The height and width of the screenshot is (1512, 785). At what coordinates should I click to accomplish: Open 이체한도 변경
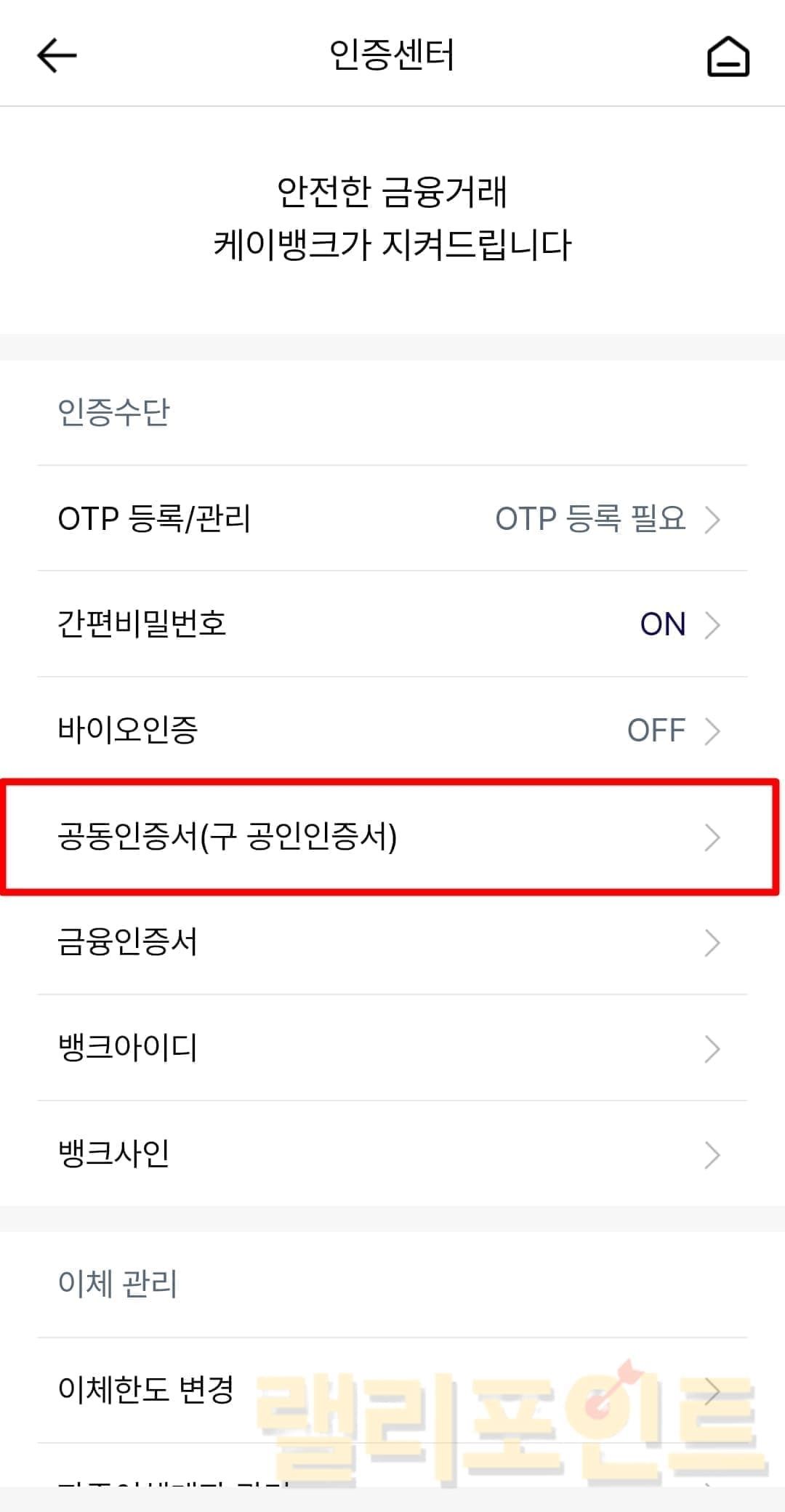click(392, 1390)
